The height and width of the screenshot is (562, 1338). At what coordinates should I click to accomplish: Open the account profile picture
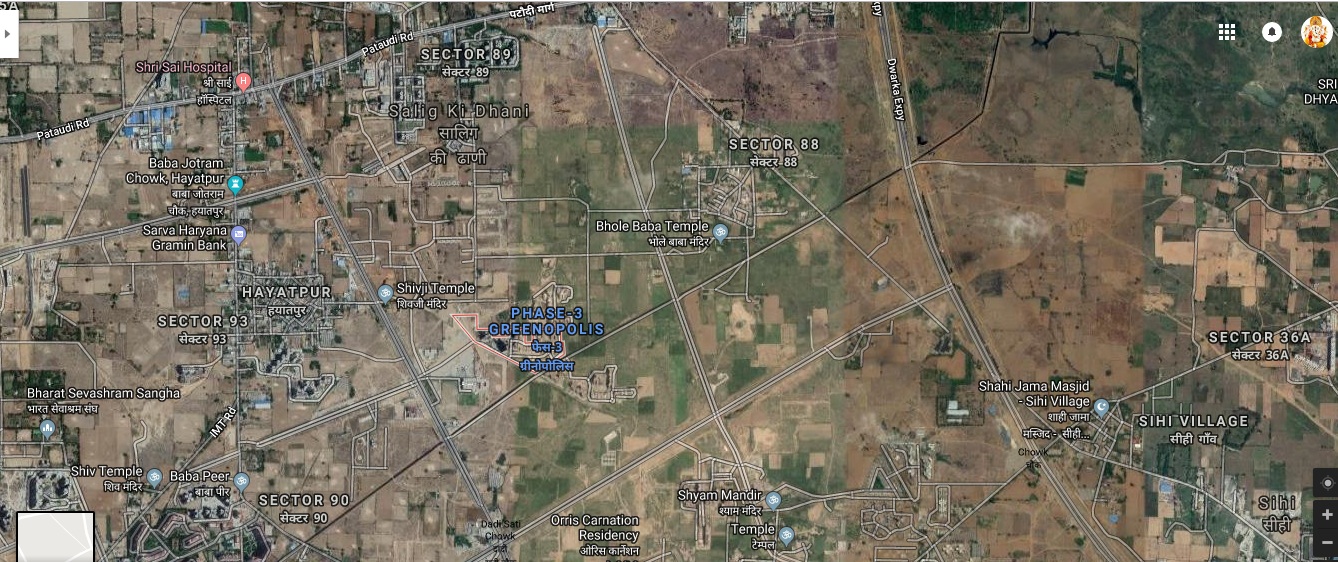[x=1316, y=32]
